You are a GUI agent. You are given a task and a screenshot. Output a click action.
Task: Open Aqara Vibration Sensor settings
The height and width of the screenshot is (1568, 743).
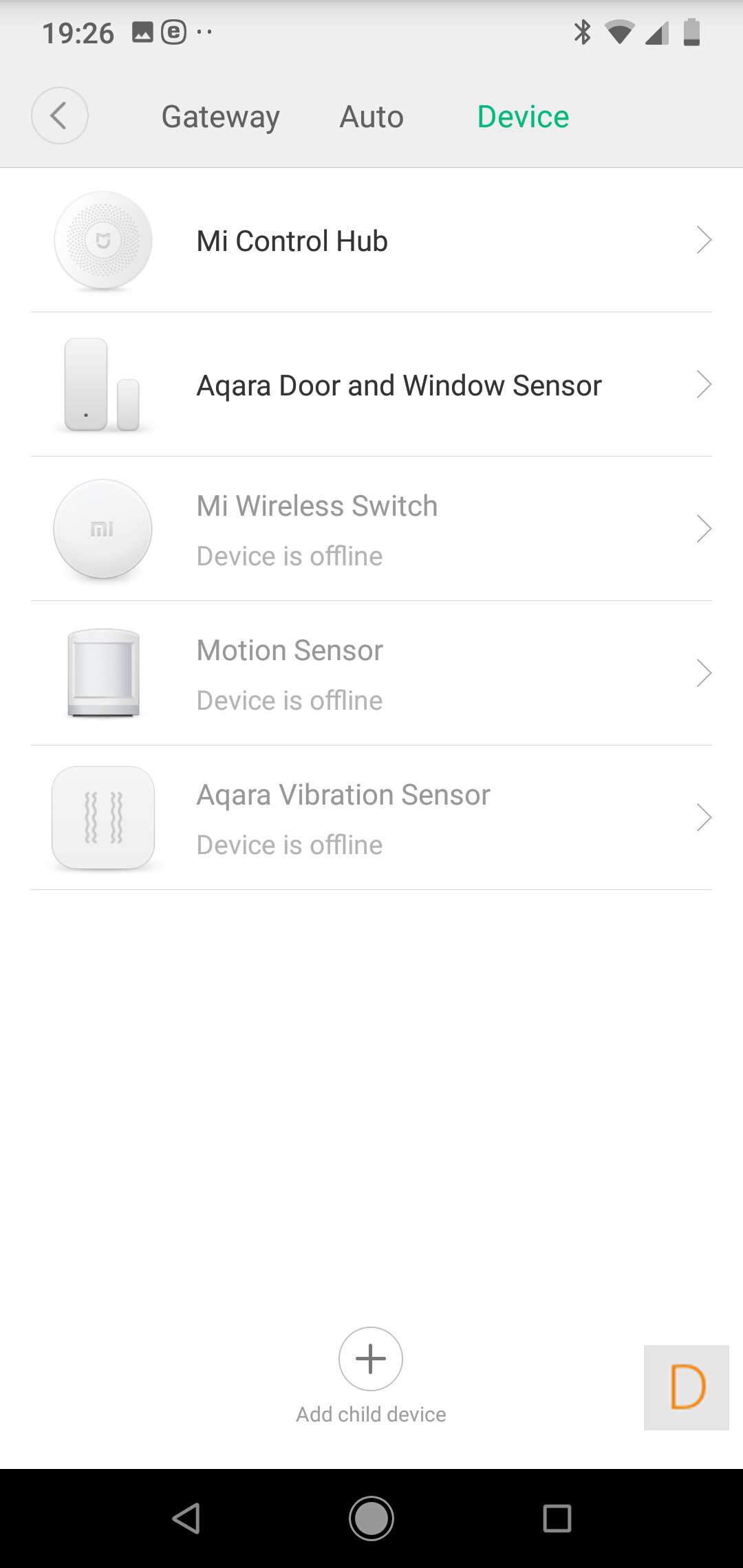(371, 818)
